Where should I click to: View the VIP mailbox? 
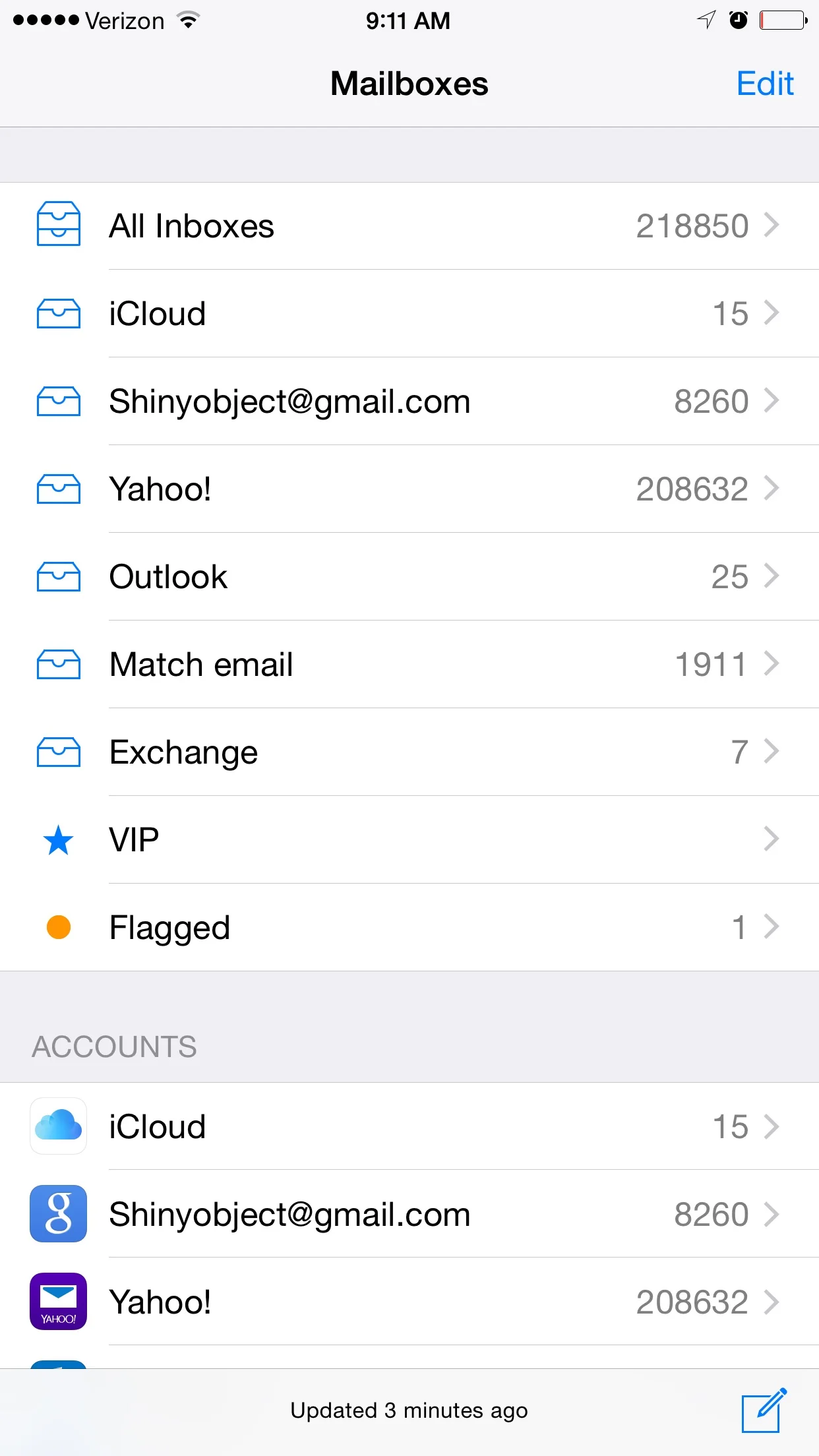(409, 839)
